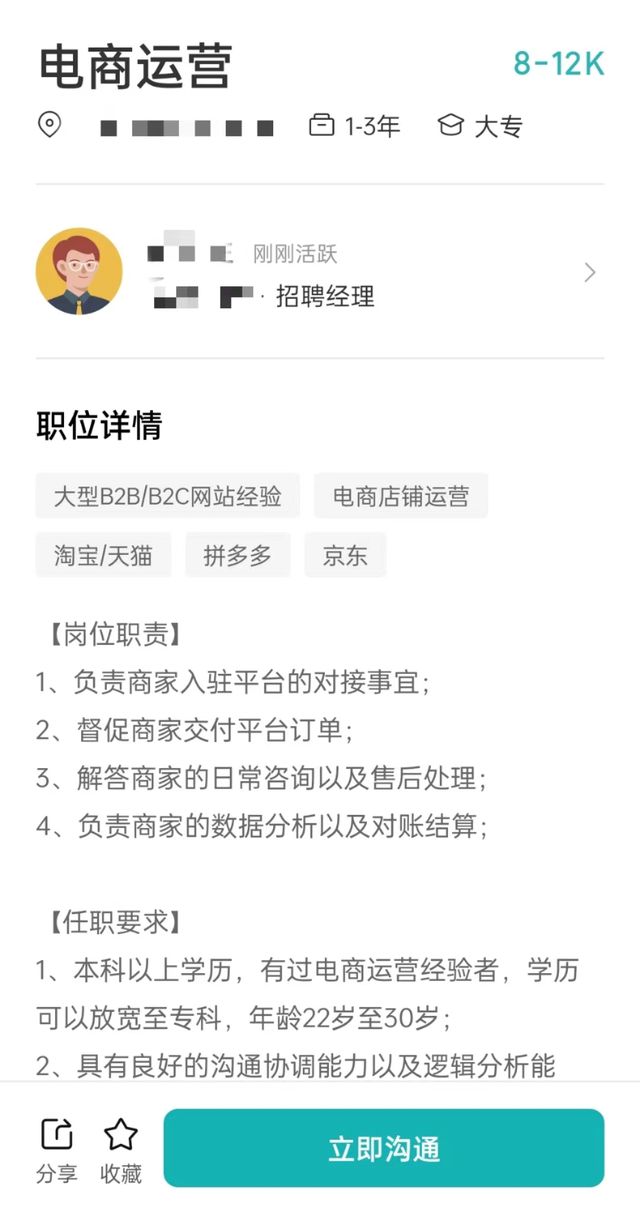
Task: Tap the 京东 tag
Action: pyautogui.click(x=345, y=555)
